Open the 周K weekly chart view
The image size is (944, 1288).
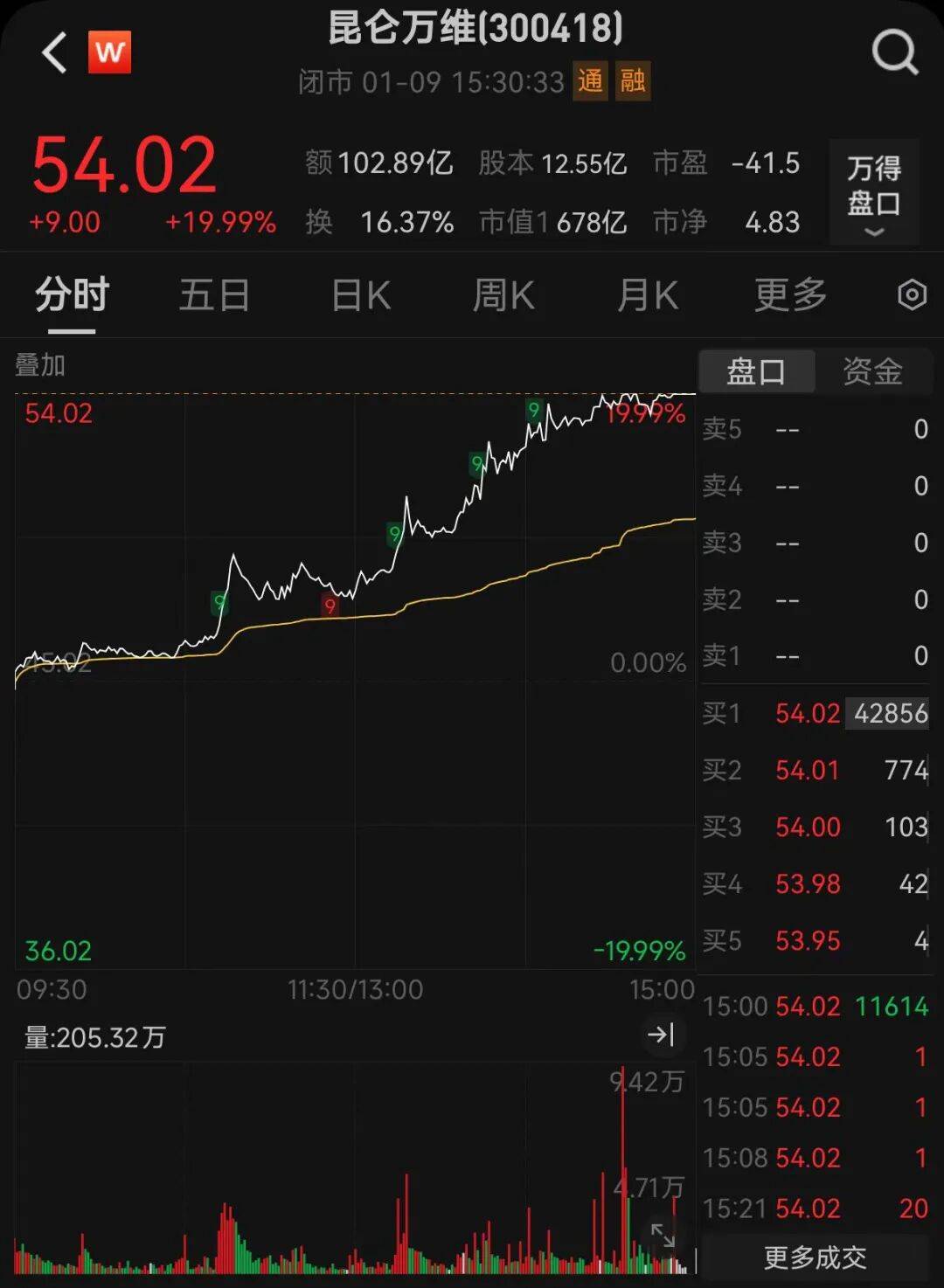click(x=503, y=296)
